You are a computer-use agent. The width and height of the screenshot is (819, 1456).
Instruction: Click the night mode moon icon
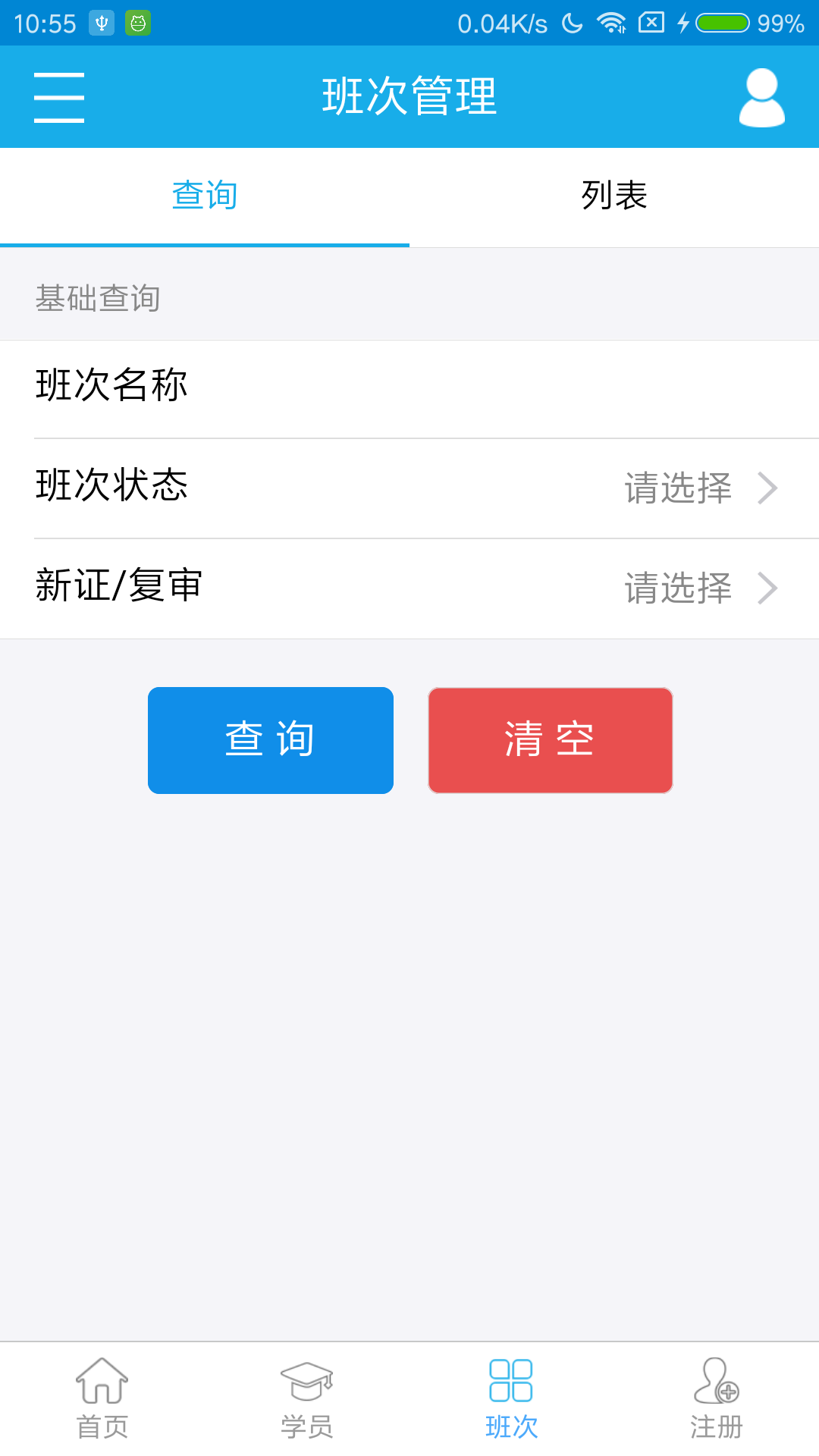coord(571,23)
